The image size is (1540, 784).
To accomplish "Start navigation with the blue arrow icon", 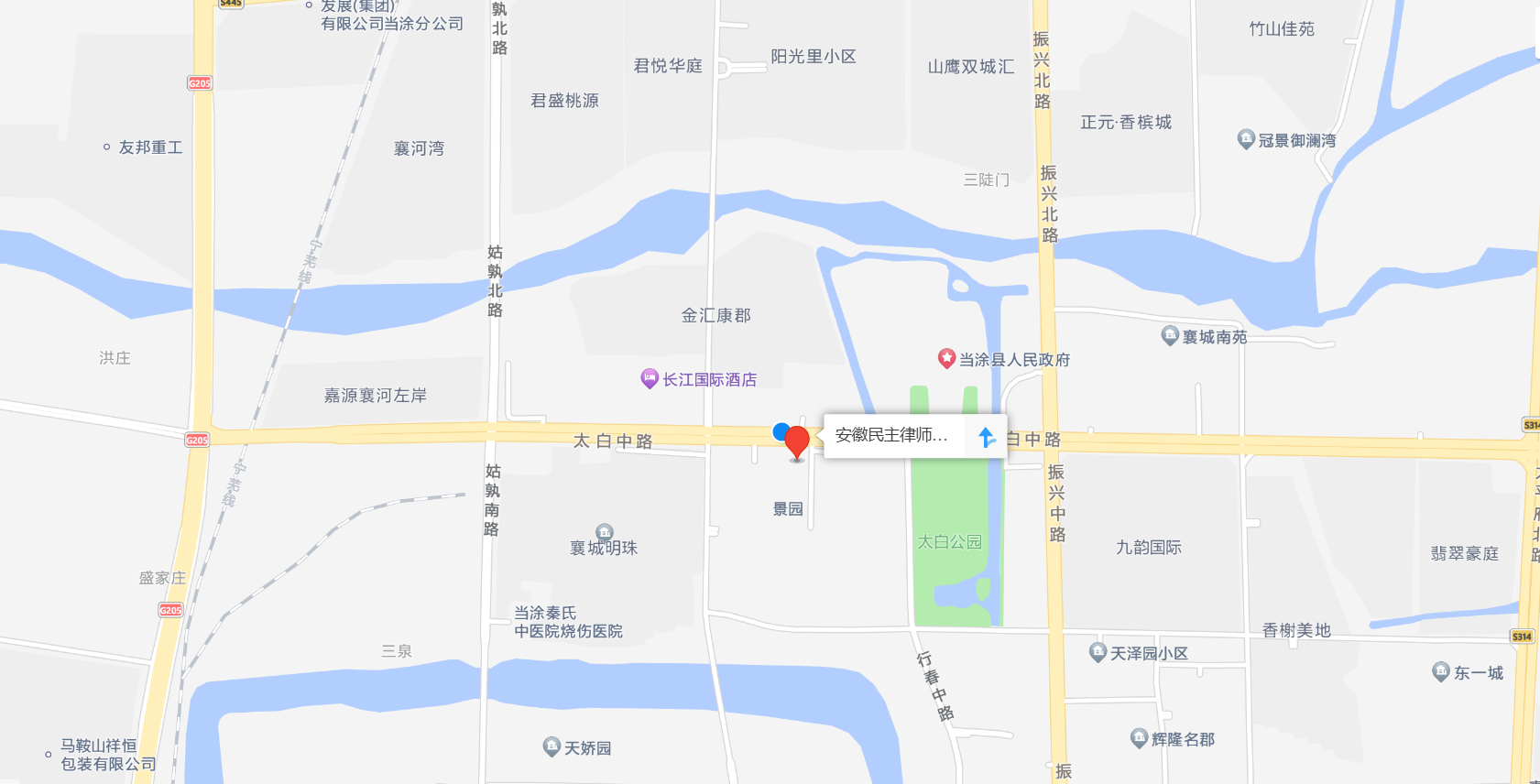I will coord(987,437).
